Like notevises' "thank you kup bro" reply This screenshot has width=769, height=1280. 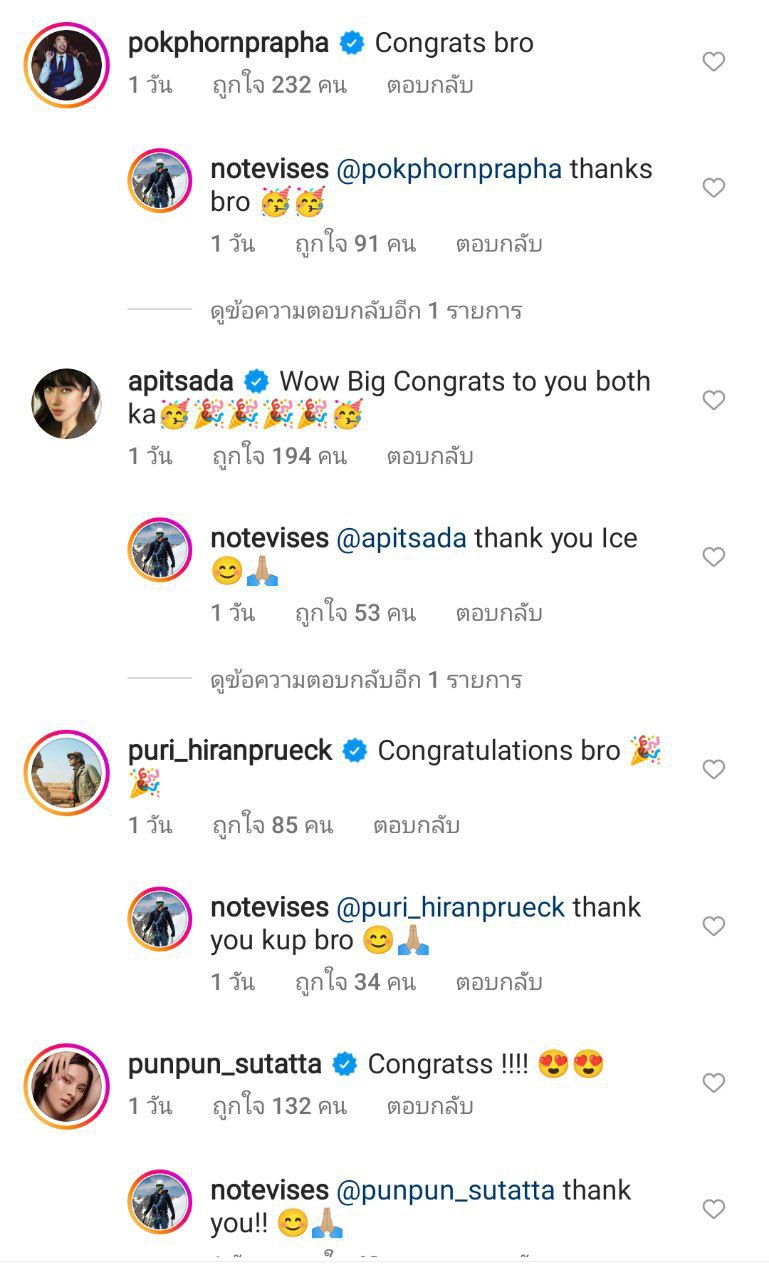tap(713, 927)
